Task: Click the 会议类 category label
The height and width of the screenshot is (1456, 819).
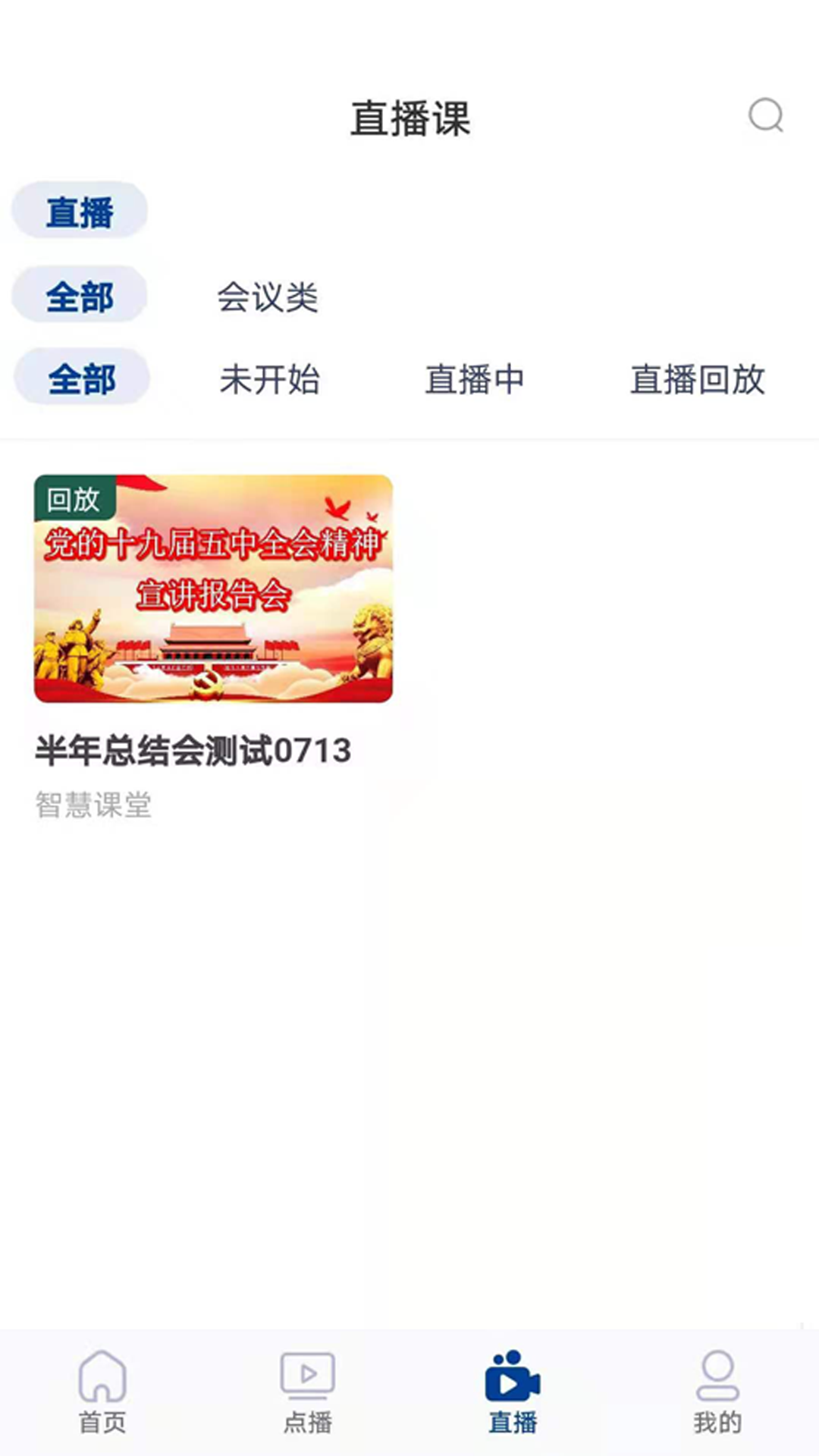Action: pos(267,297)
